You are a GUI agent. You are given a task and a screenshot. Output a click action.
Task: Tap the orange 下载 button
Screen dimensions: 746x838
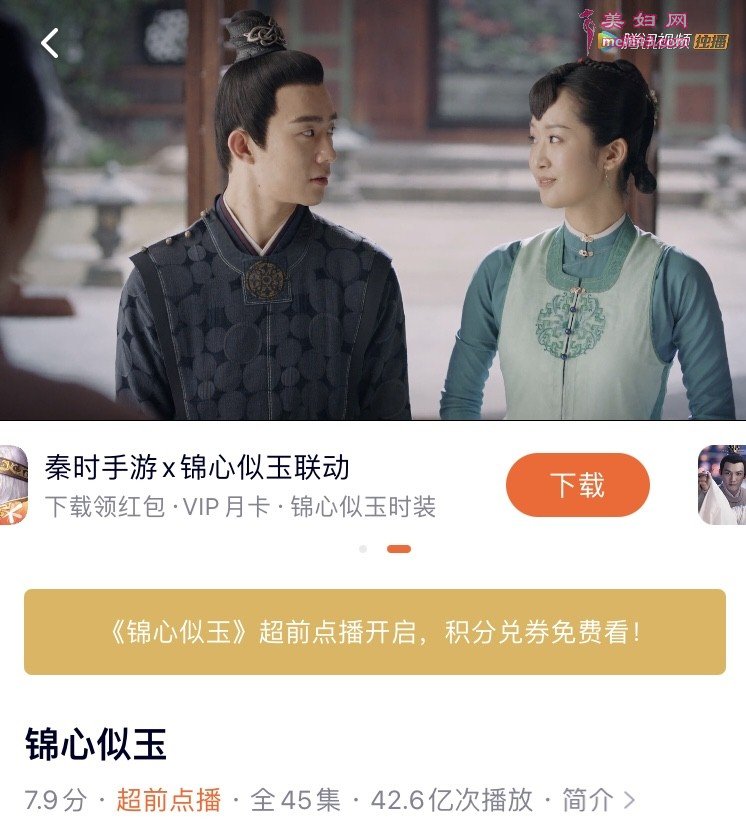click(577, 485)
